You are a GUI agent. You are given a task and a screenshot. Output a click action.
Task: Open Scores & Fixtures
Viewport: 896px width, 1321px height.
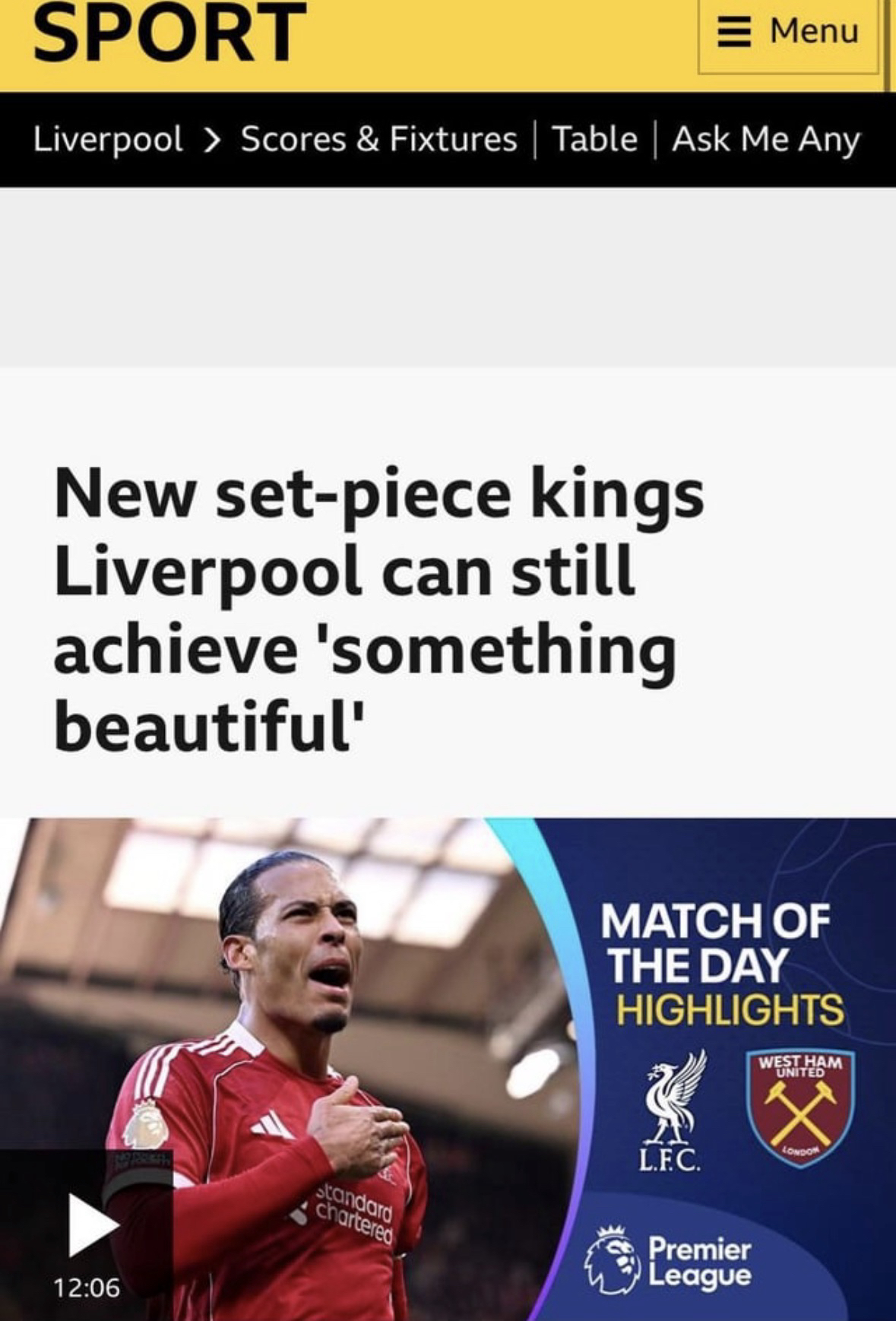coord(378,139)
